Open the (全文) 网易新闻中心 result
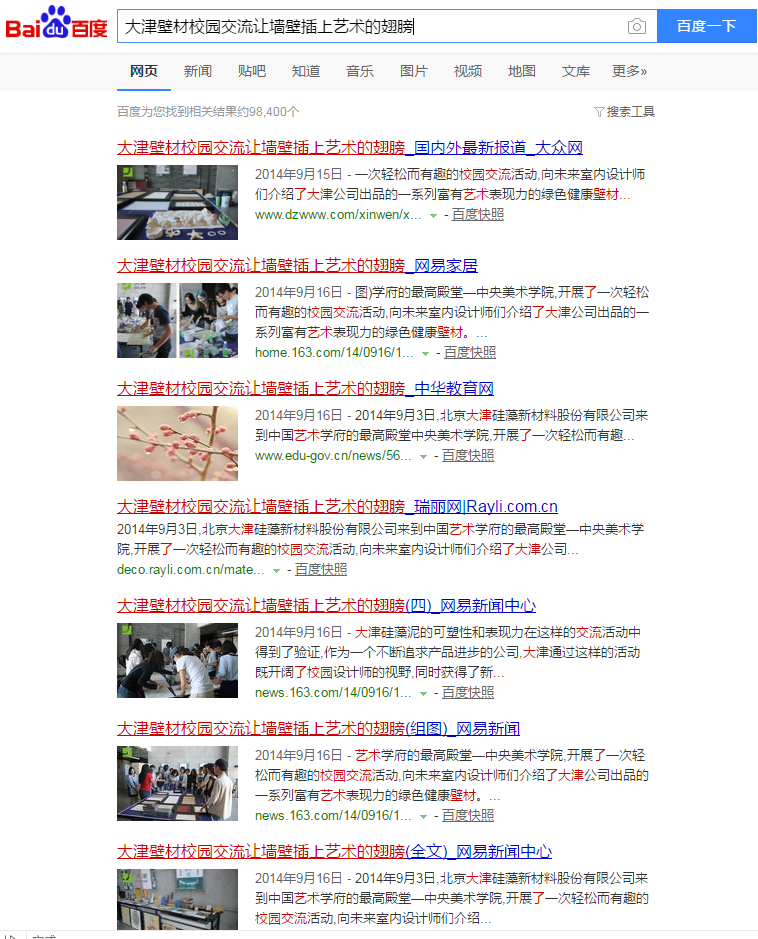Viewport: 758px width, 939px height. [x=334, y=852]
